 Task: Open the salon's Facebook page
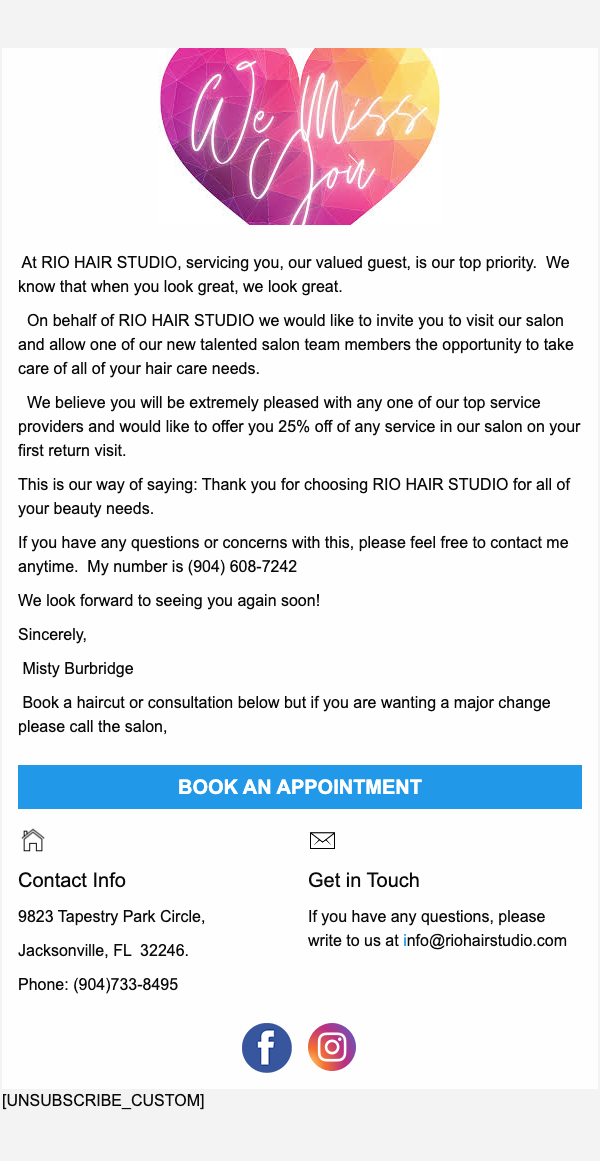coord(267,1048)
